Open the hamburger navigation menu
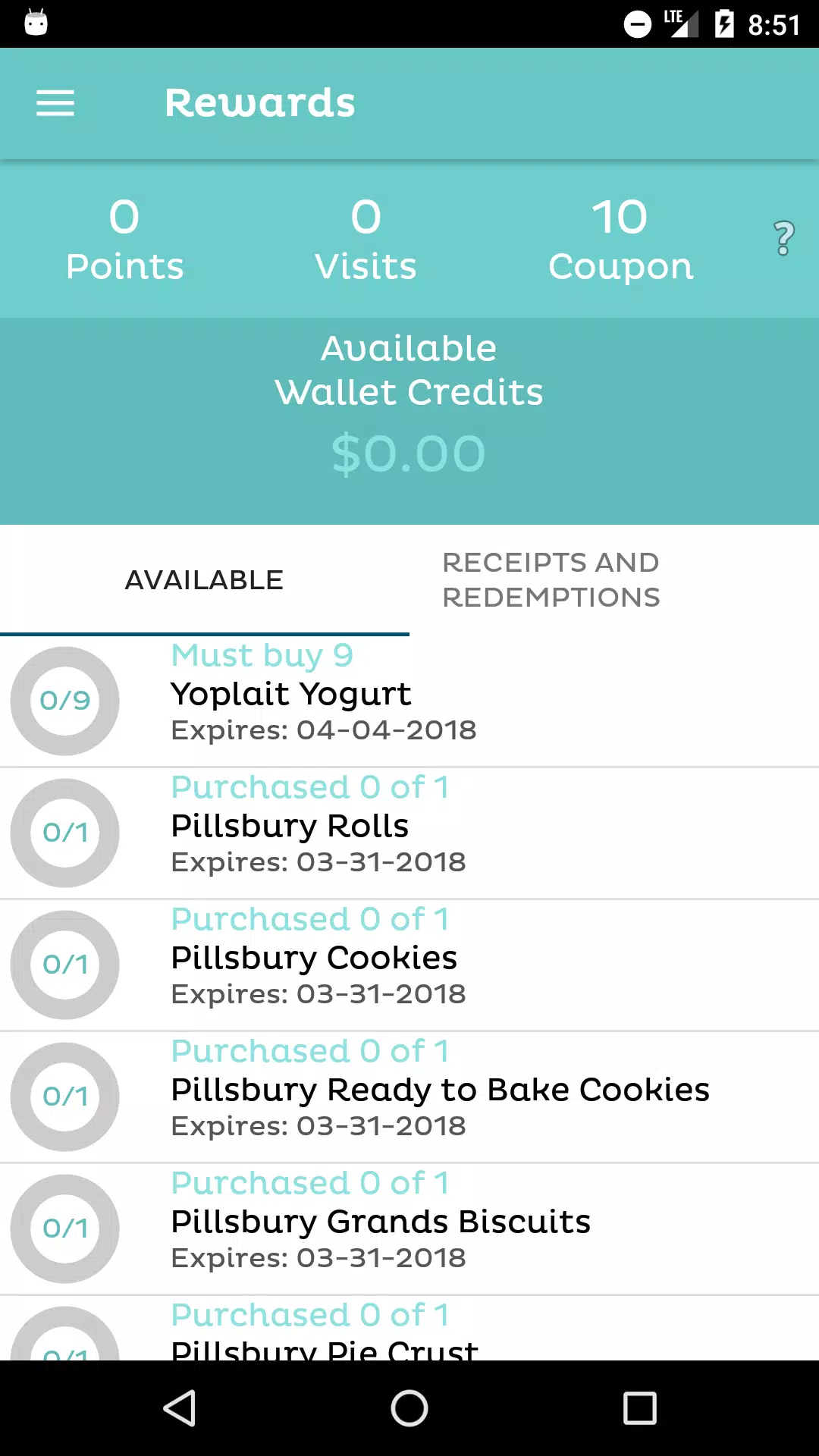 [x=55, y=103]
